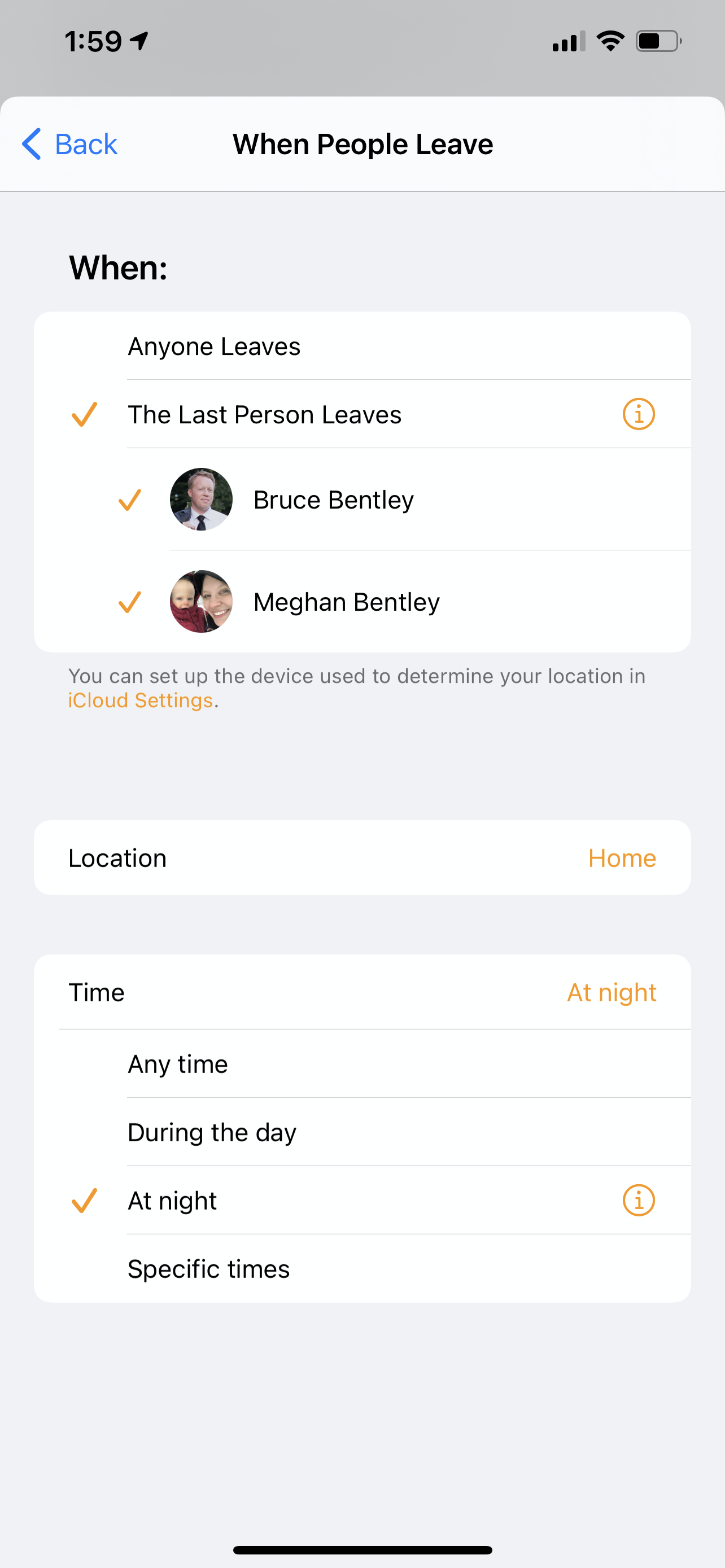Open the iCloud Settings link

pyautogui.click(x=140, y=700)
